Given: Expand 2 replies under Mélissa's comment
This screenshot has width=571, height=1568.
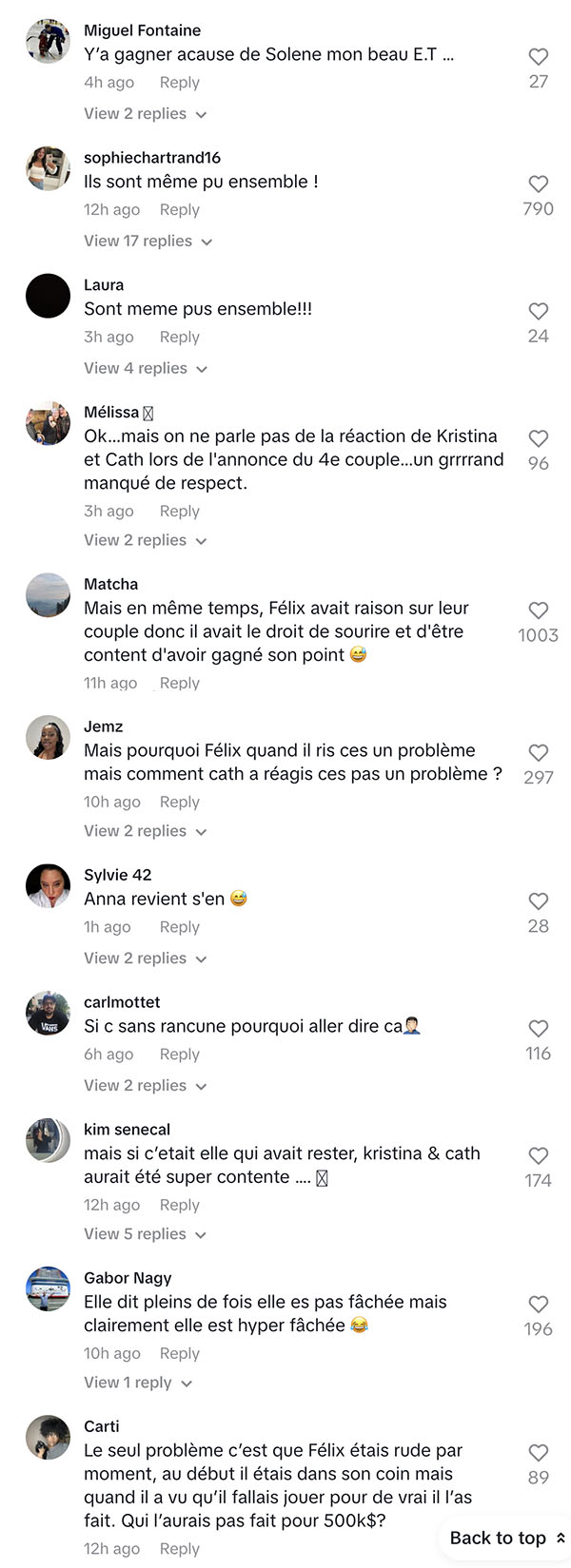Looking at the screenshot, I should (145, 540).
